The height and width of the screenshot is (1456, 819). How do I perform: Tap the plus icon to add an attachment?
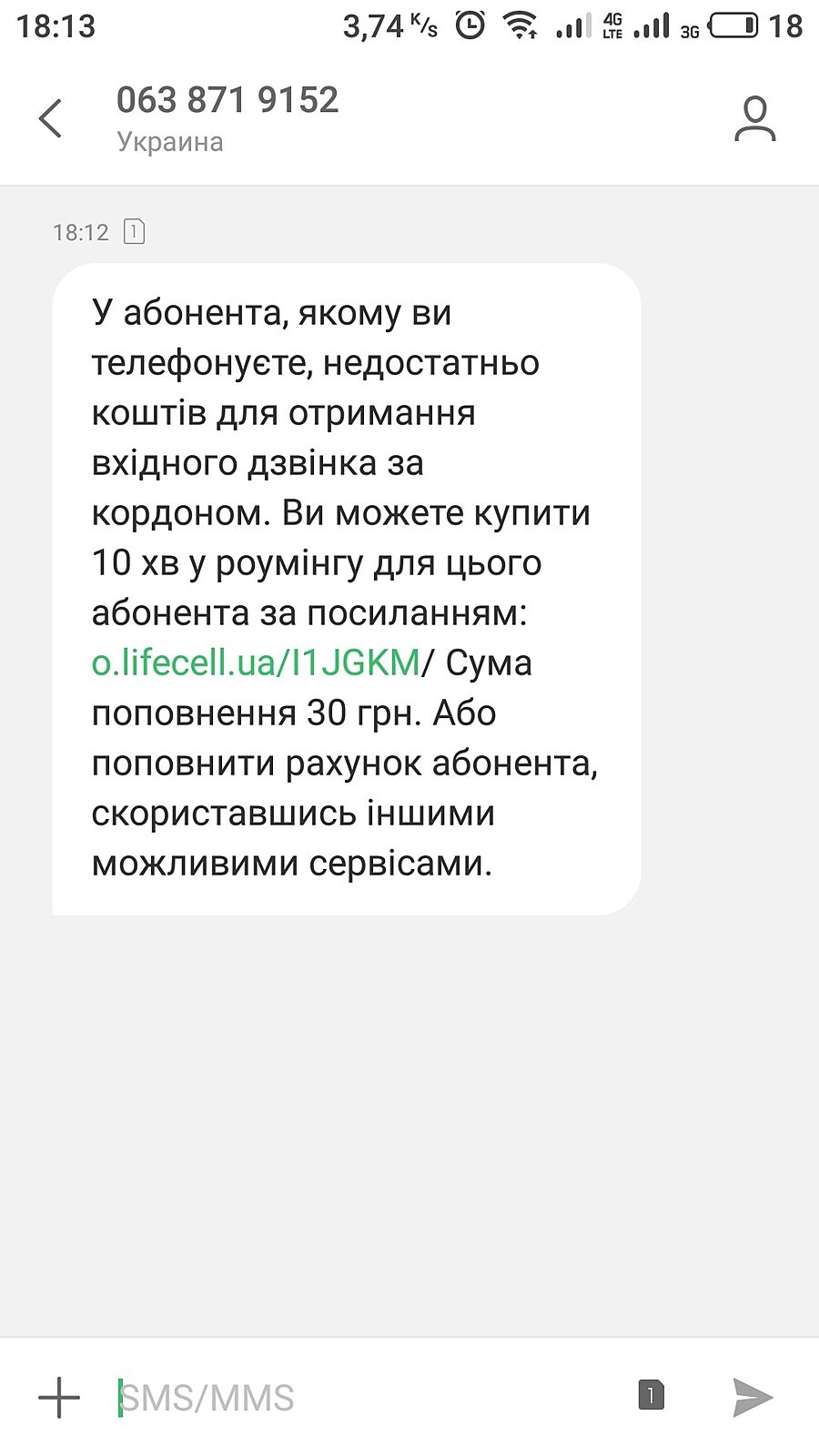59,1397
